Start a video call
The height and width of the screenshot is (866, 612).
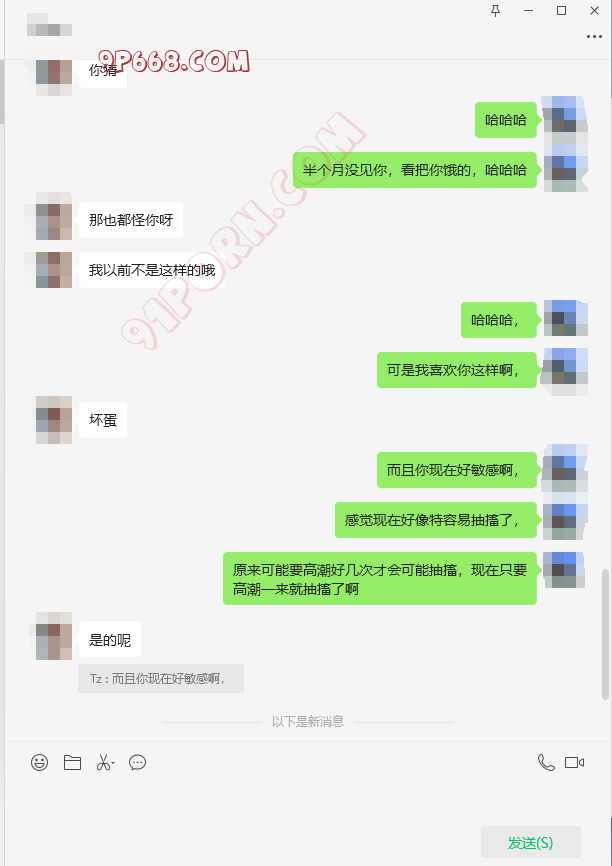574,762
